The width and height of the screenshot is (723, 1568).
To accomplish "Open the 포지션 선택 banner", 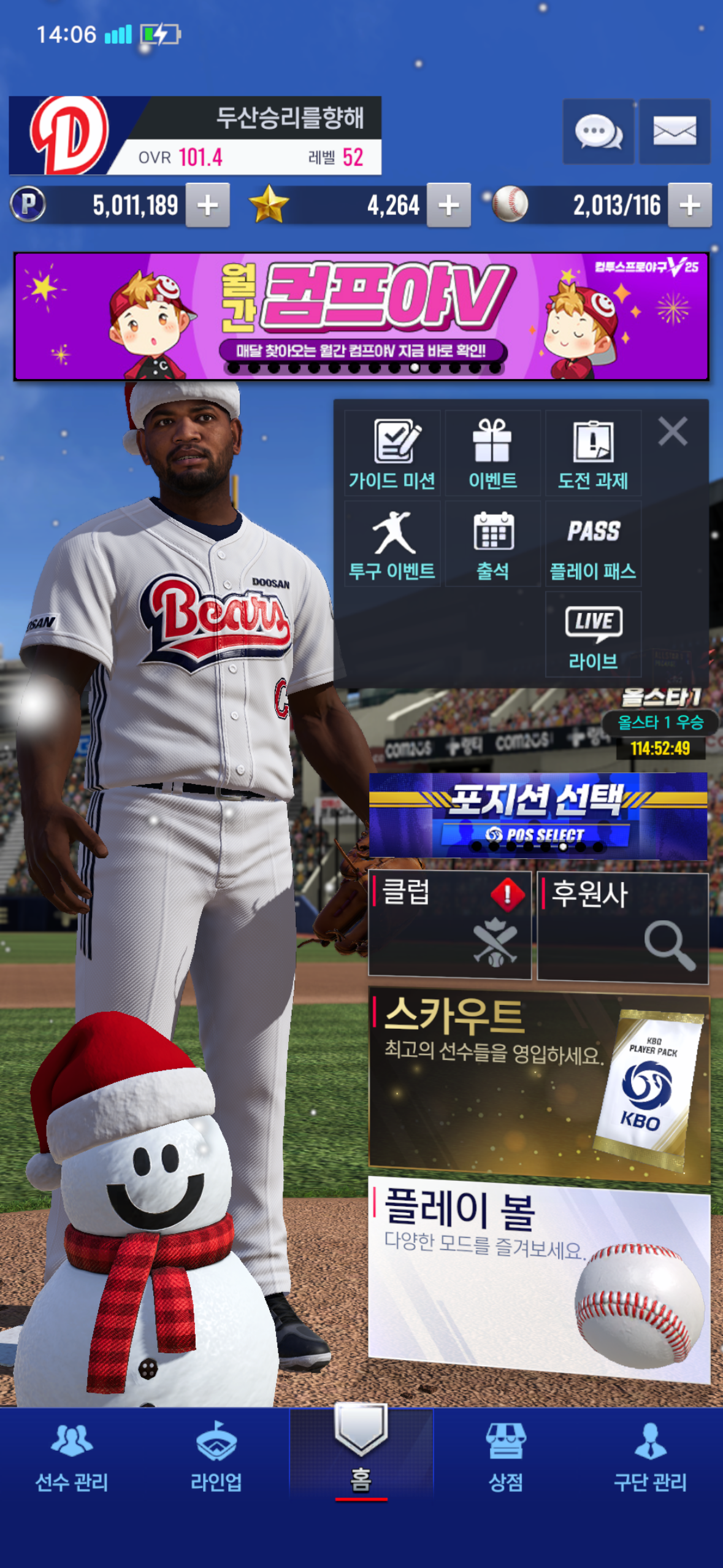I will coord(538,815).
